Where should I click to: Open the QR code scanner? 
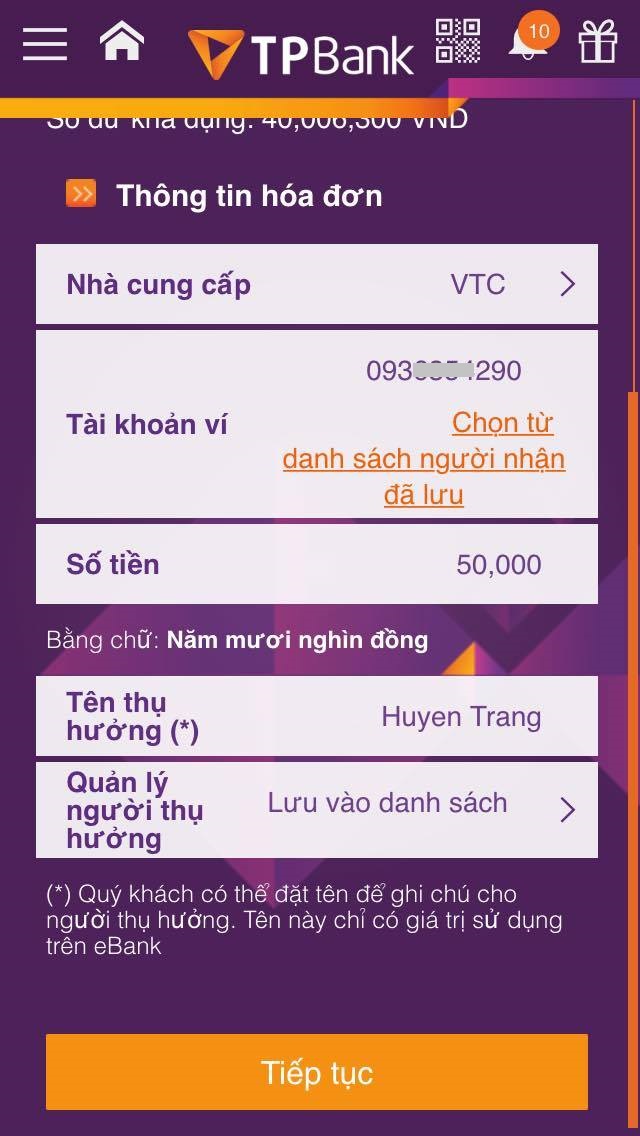point(458,42)
